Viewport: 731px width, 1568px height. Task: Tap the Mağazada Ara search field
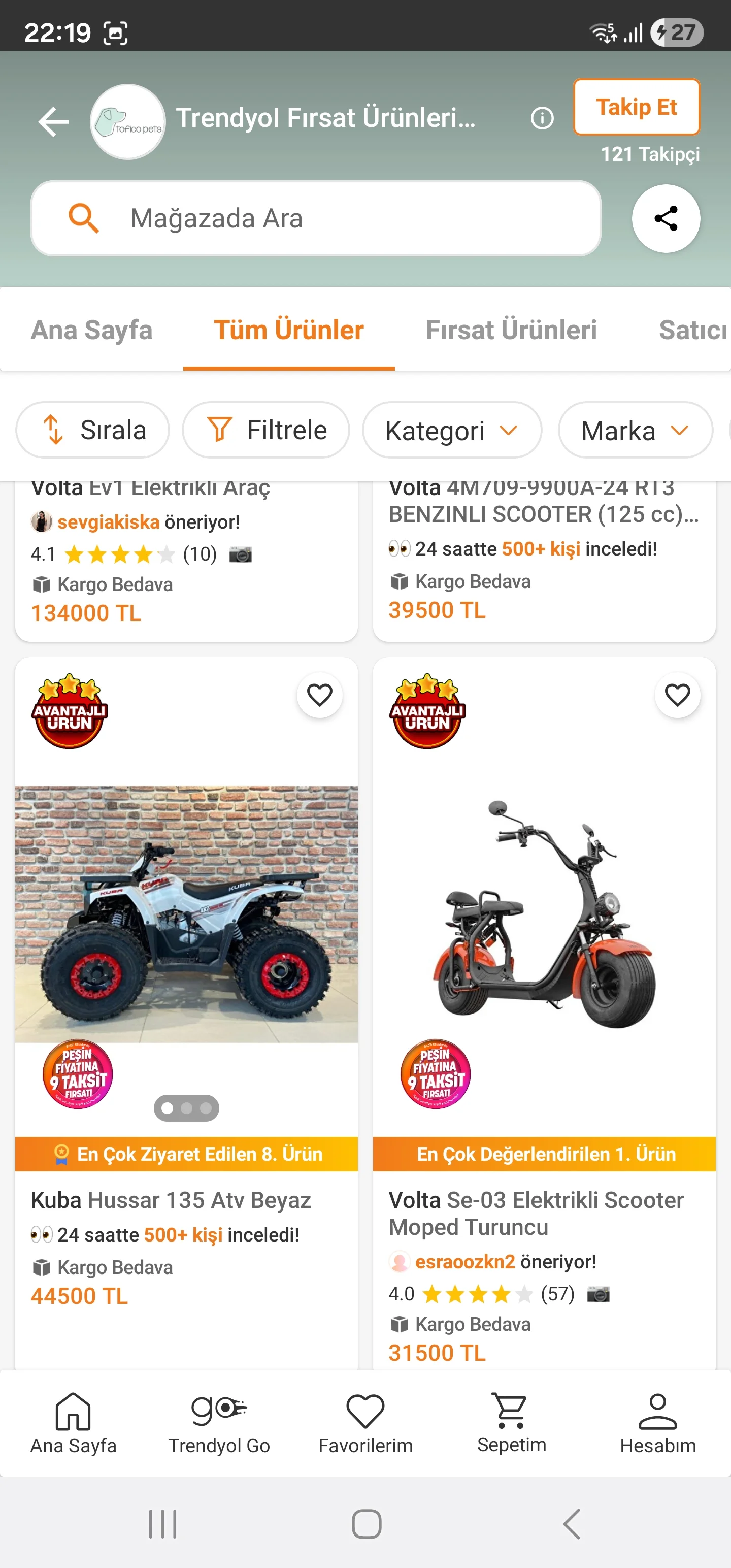(315, 218)
